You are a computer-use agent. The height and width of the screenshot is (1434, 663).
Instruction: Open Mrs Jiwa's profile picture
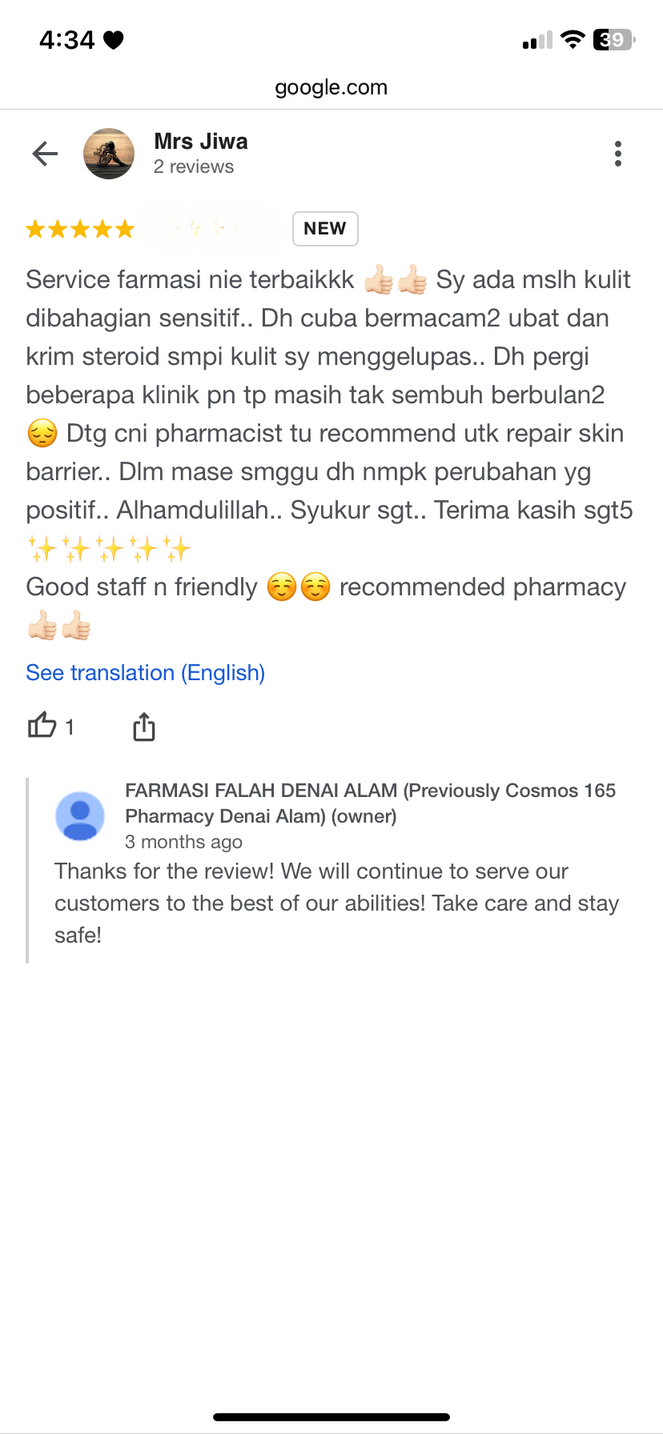tap(109, 154)
